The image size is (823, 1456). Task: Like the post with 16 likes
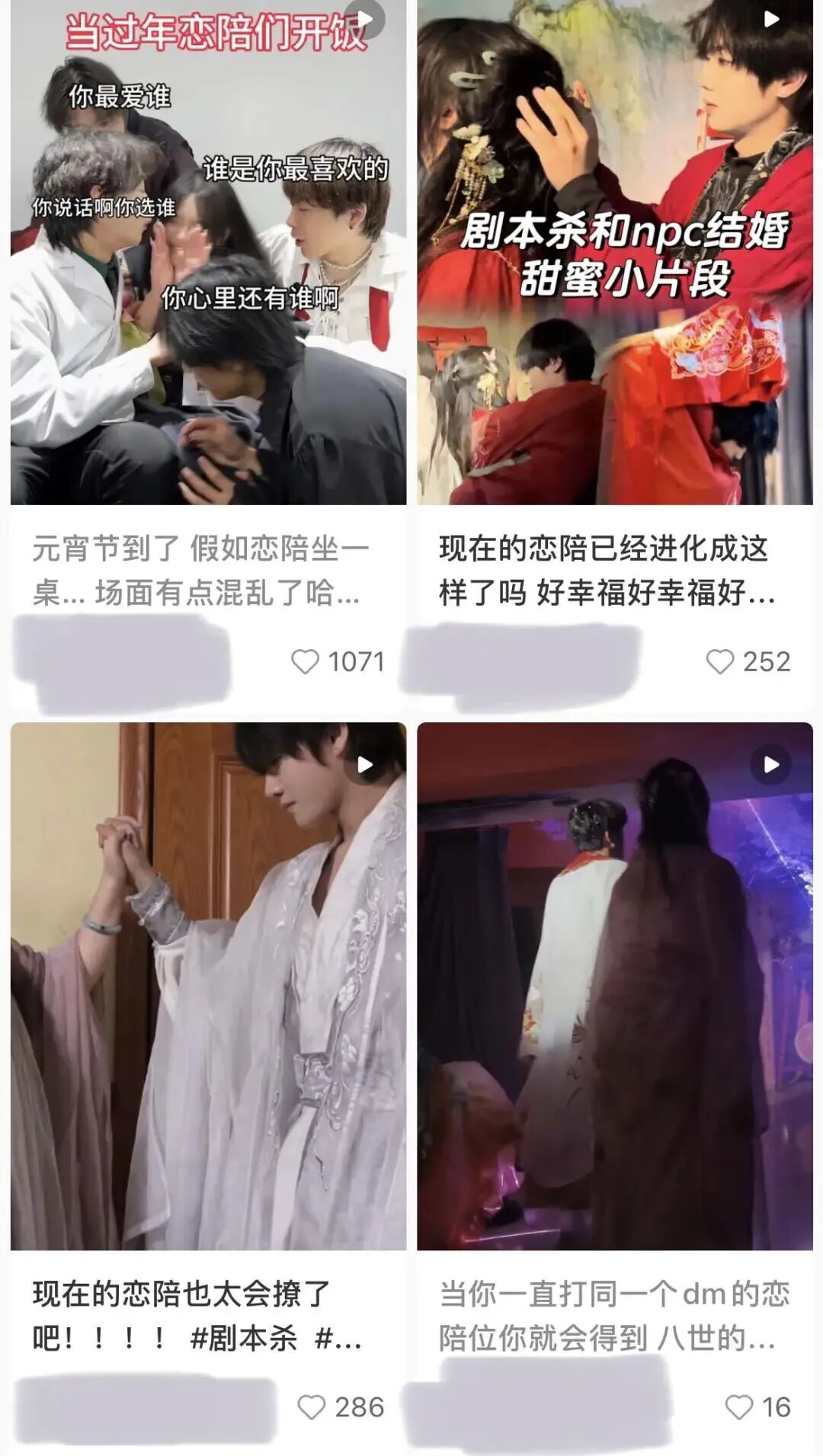point(738,1406)
